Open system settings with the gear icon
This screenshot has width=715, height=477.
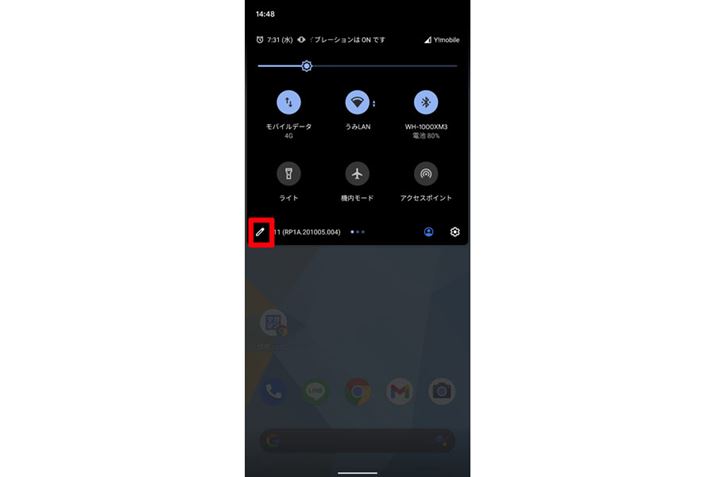pos(455,232)
